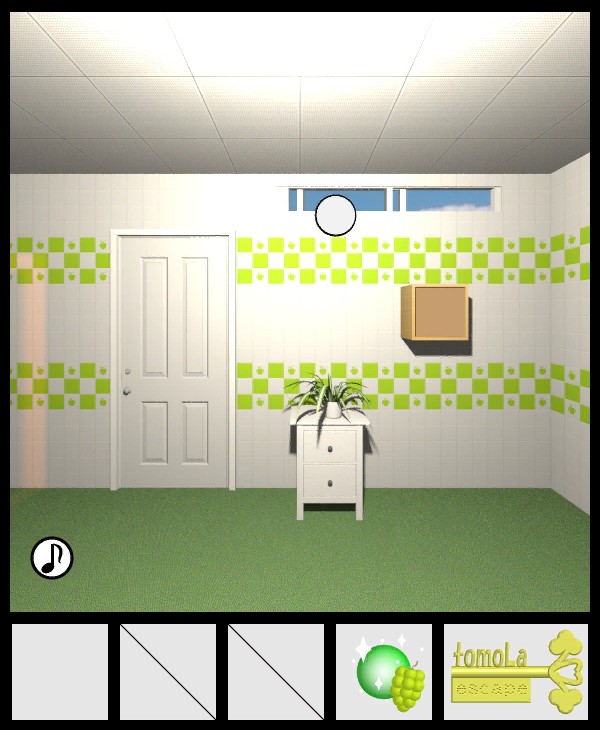Tap the round white clock on the wall
The width and height of the screenshot is (600, 730).
(x=335, y=215)
